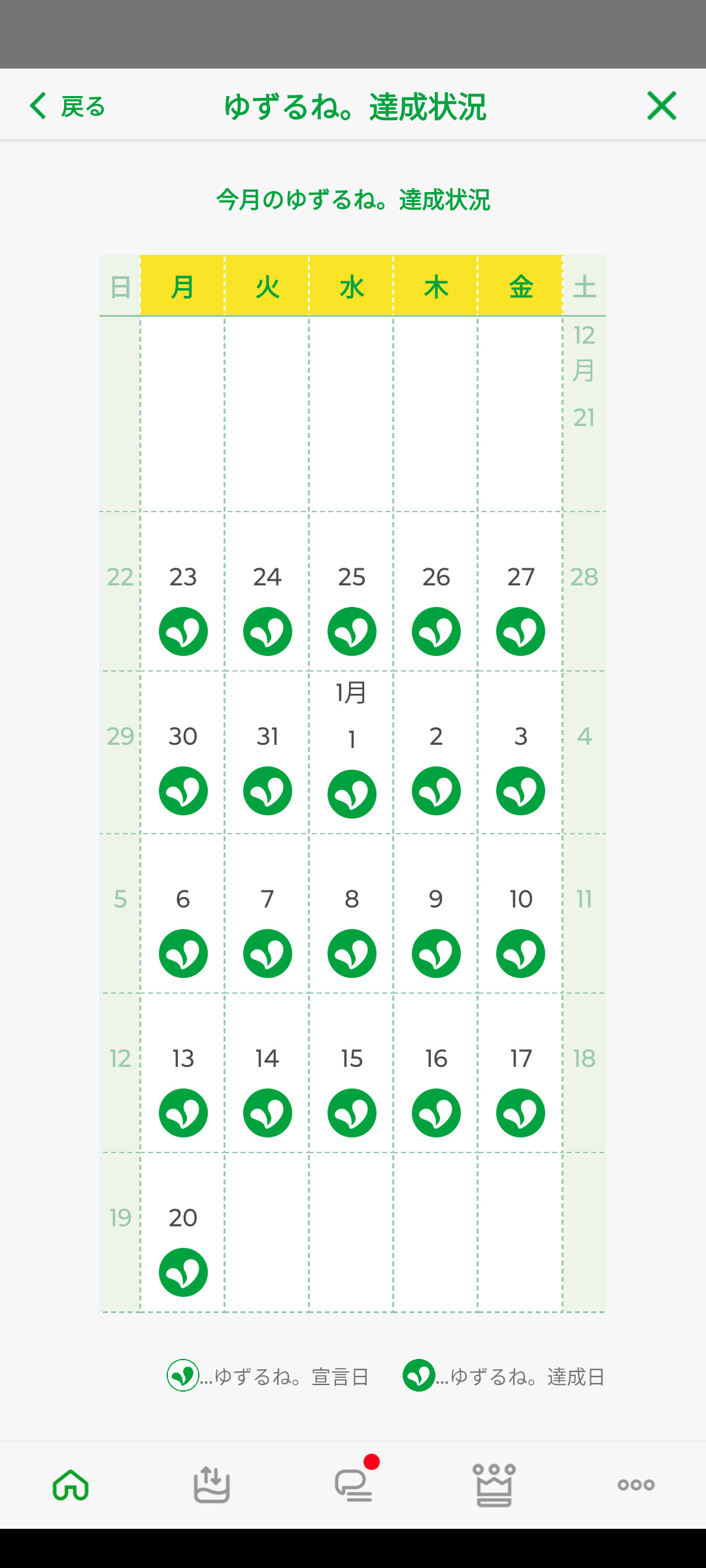Open the crown ranking tab
The height and width of the screenshot is (1568, 706).
pyautogui.click(x=494, y=1485)
